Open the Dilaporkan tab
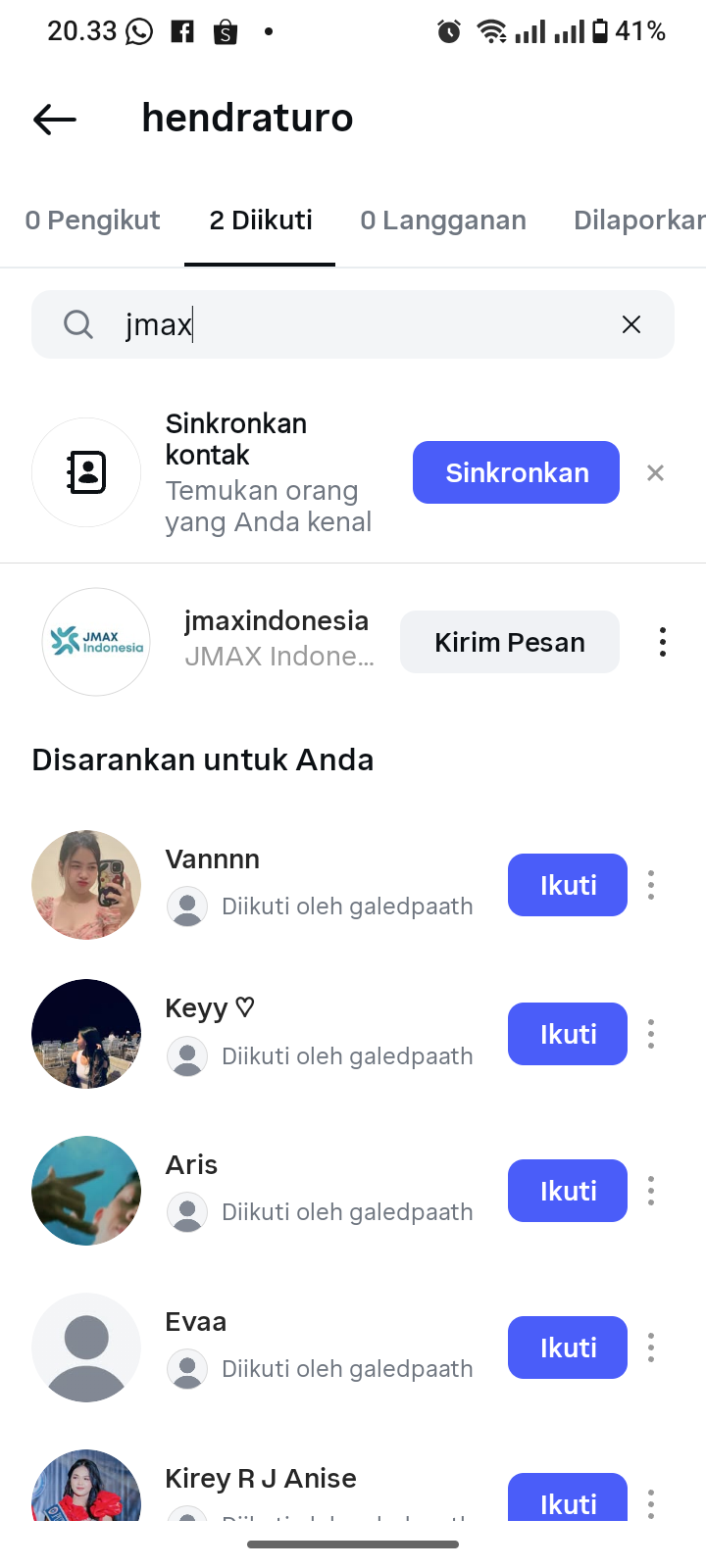The width and height of the screenshot is (706, 1568). coord(638,220)
